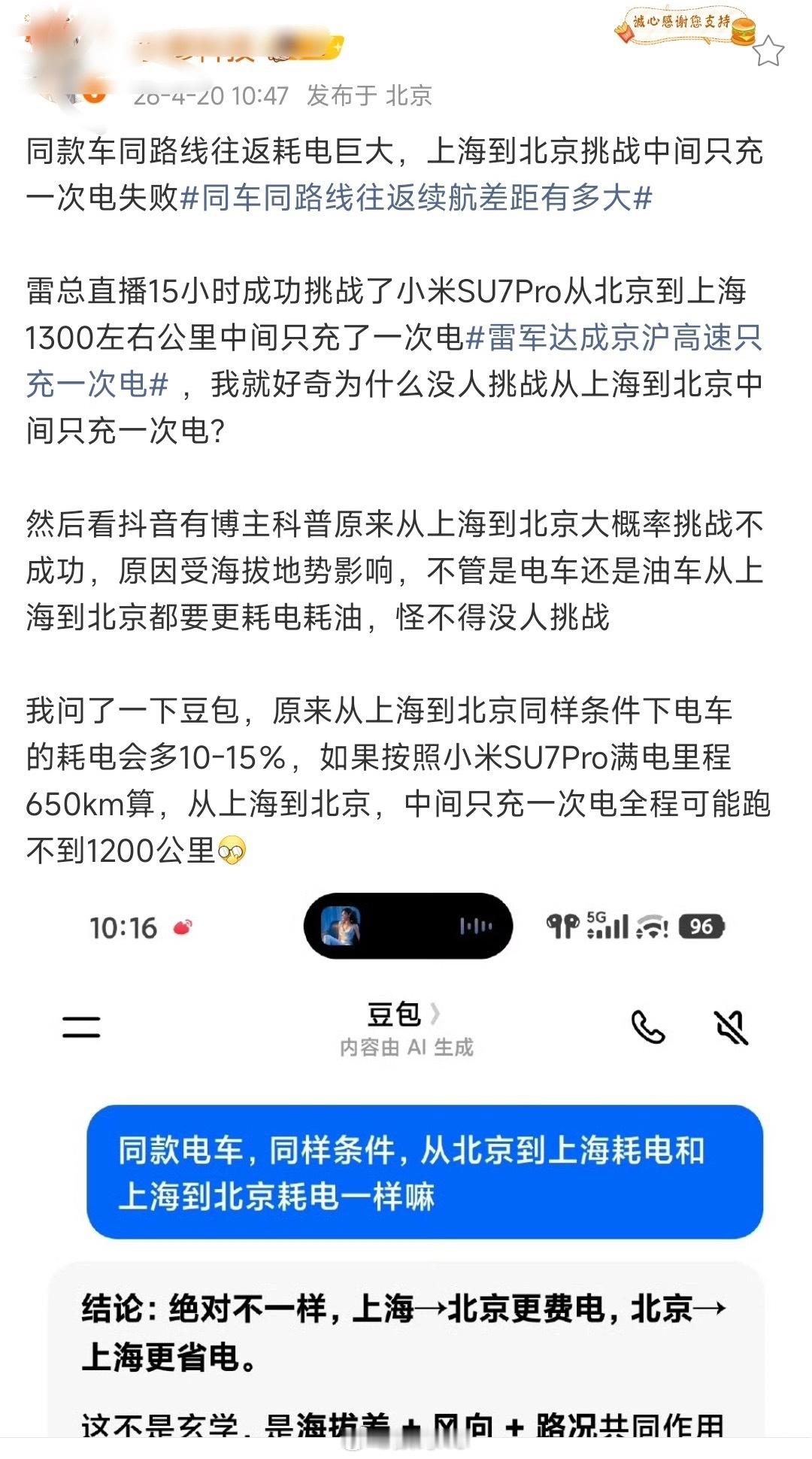Expand the media controls pill at screen top
Image resolution: width=812 pixels, height=1459 pixels.
[x=410, y=927]
